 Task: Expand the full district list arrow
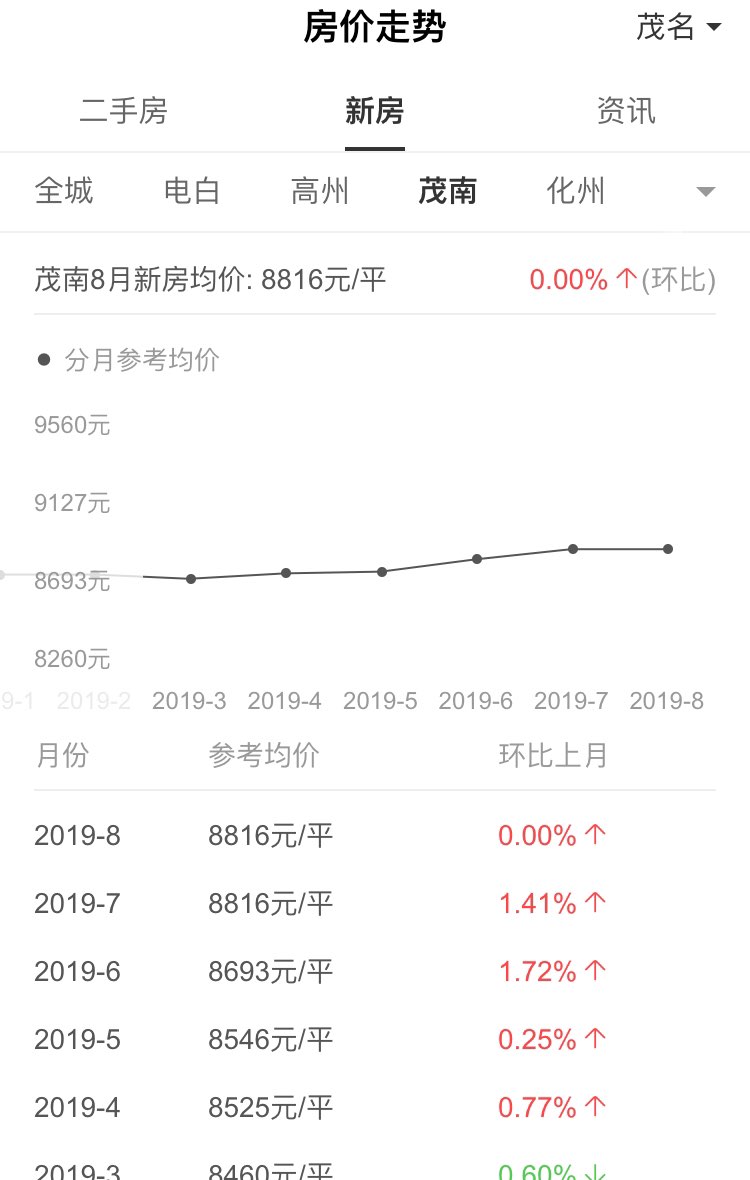coord(706,192)
